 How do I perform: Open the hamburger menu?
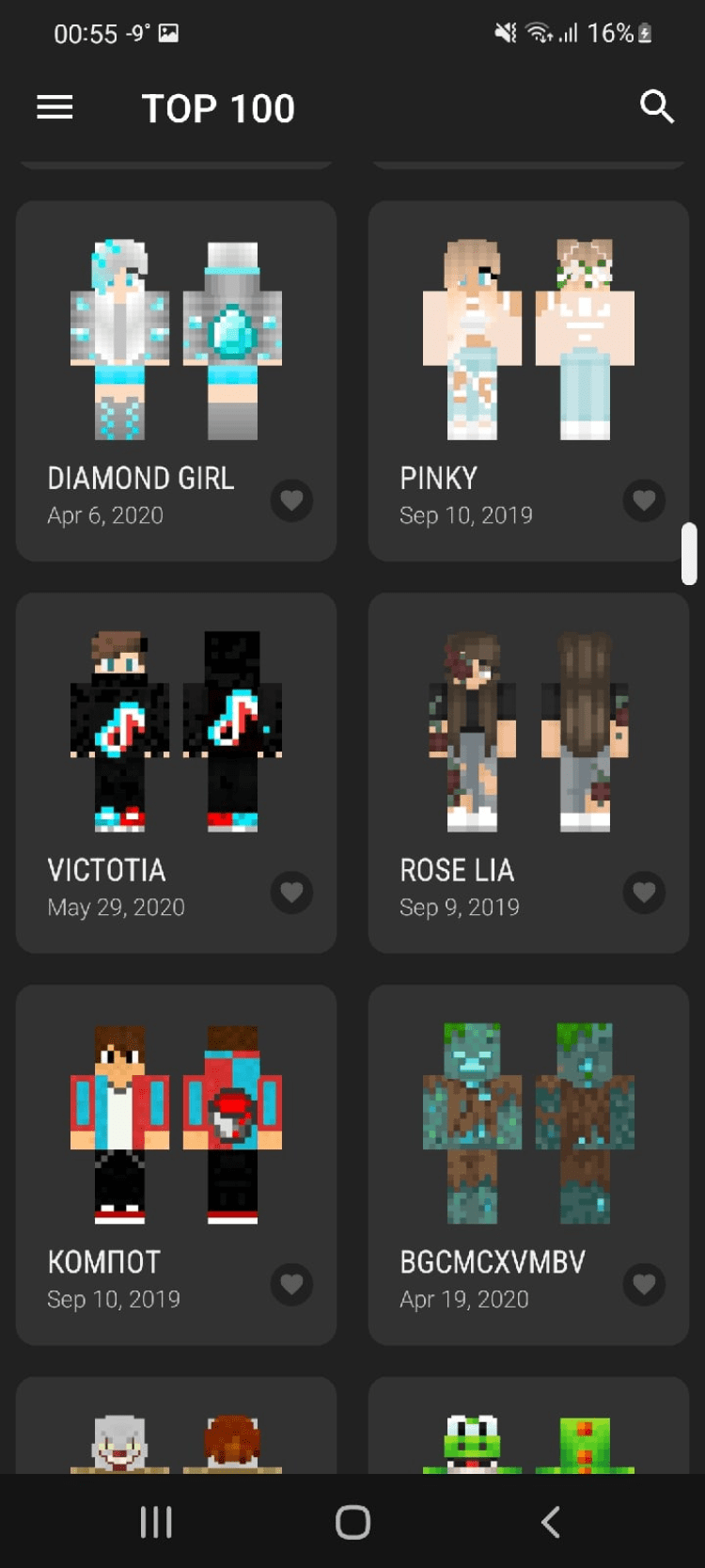(x=55, y=108)
